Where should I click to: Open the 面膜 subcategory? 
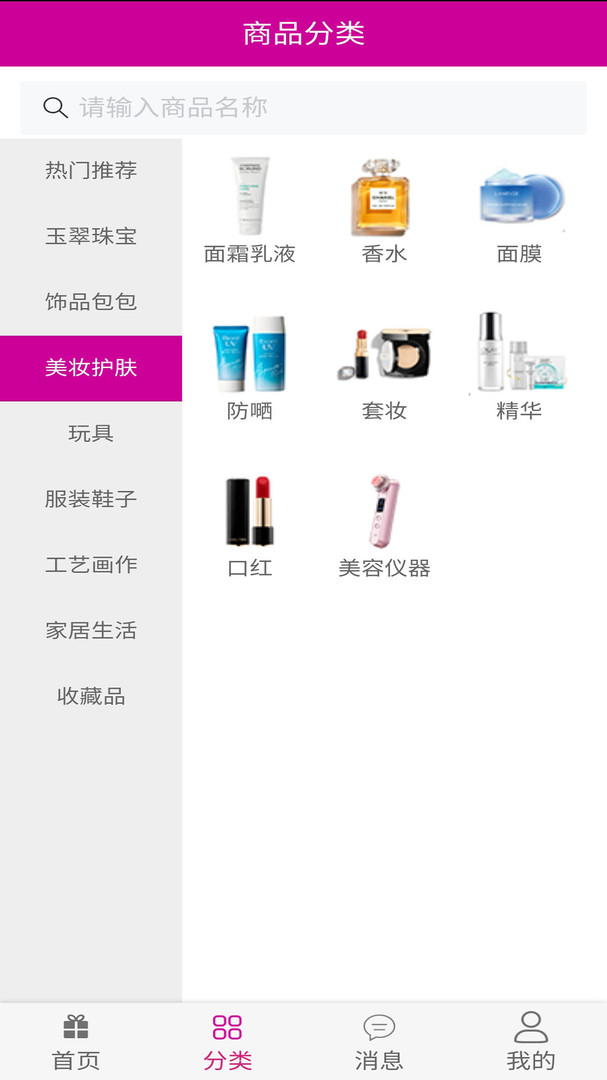pyautogui.click(x=519, y=210)
